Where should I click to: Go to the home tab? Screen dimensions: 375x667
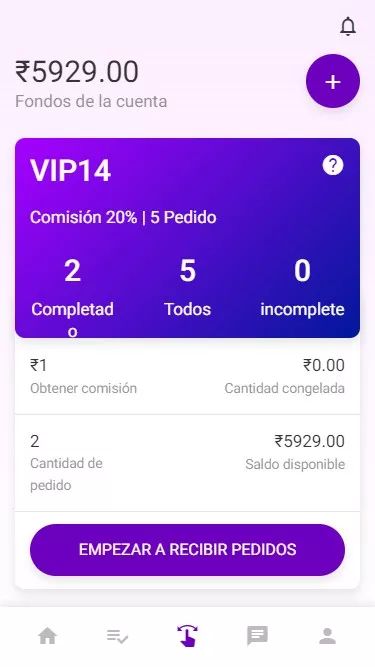pos(47,636)
